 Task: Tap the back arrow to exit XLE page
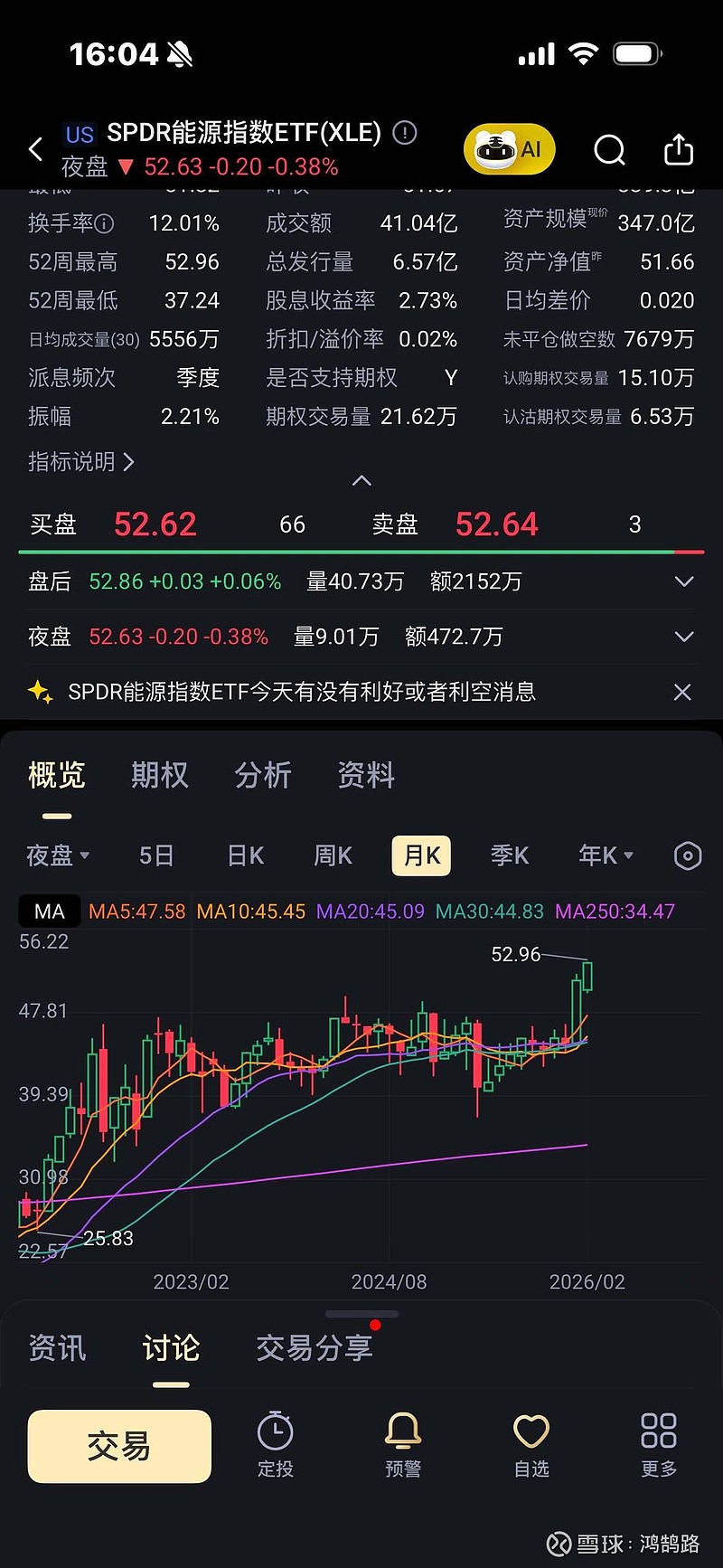pyautogui.click(x=36, y=149)
